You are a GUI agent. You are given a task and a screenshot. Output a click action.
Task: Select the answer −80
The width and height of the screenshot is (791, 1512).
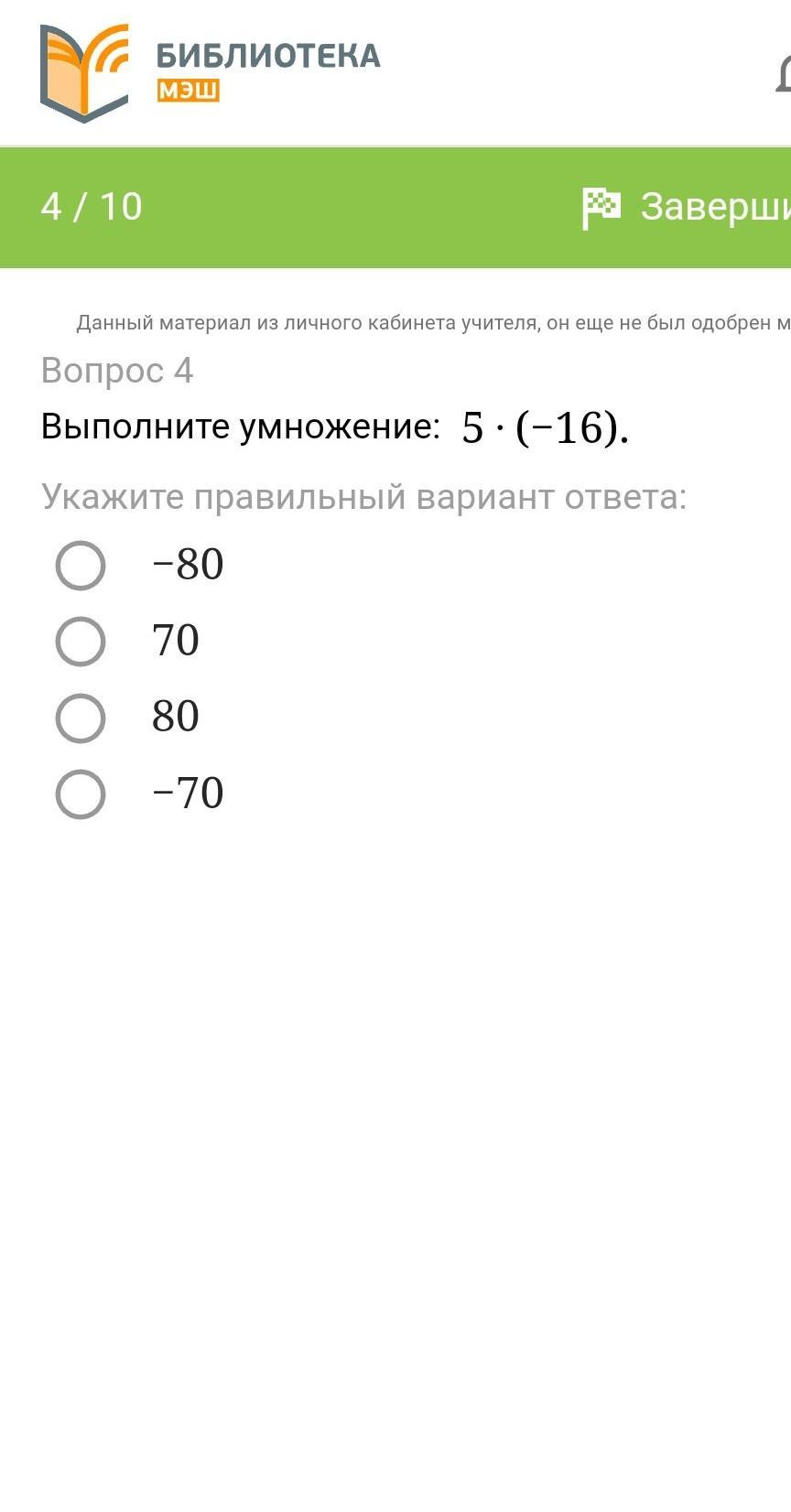point(81,565)
